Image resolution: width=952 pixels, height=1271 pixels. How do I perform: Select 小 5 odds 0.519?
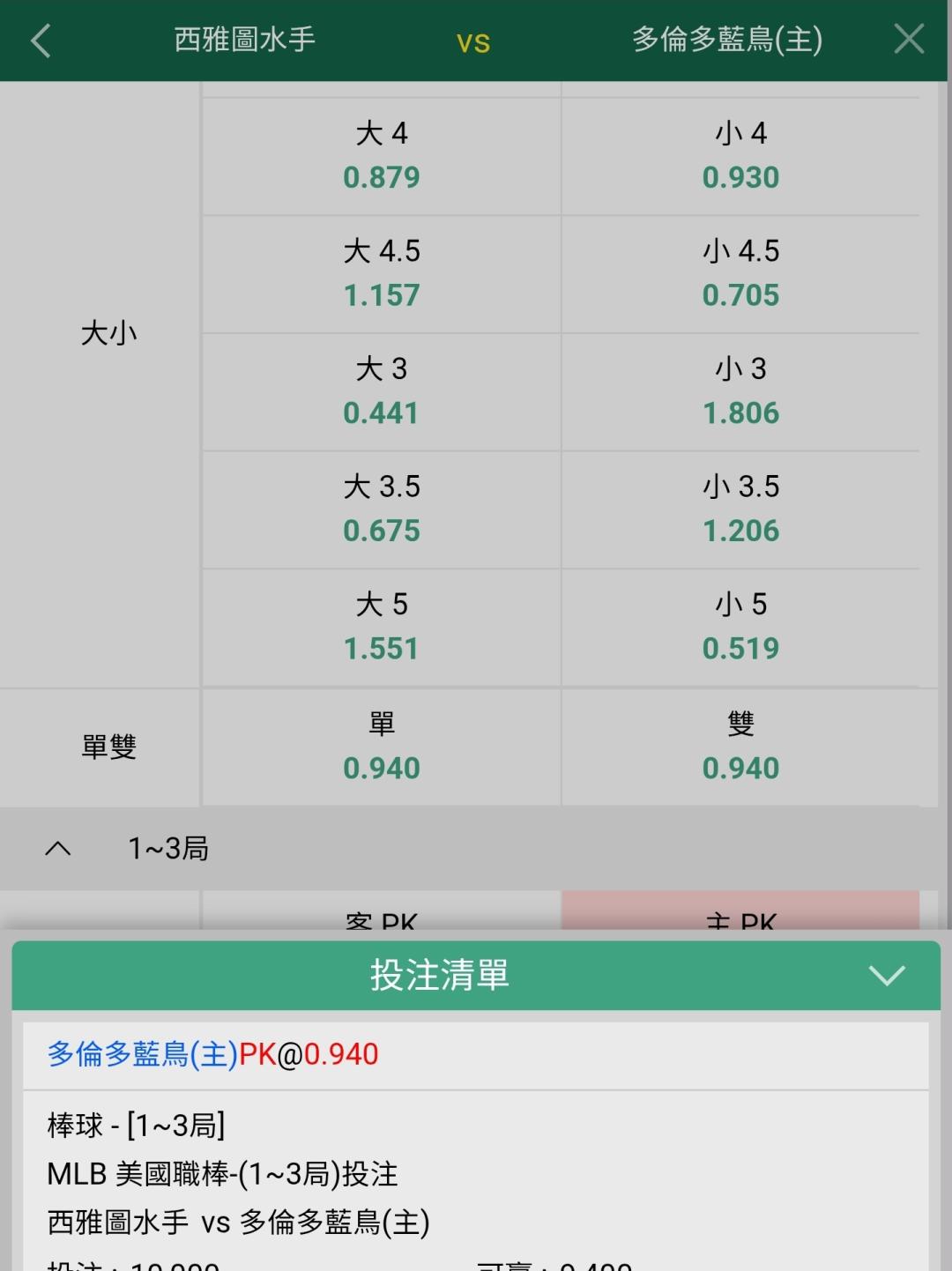tap(740, 628)
